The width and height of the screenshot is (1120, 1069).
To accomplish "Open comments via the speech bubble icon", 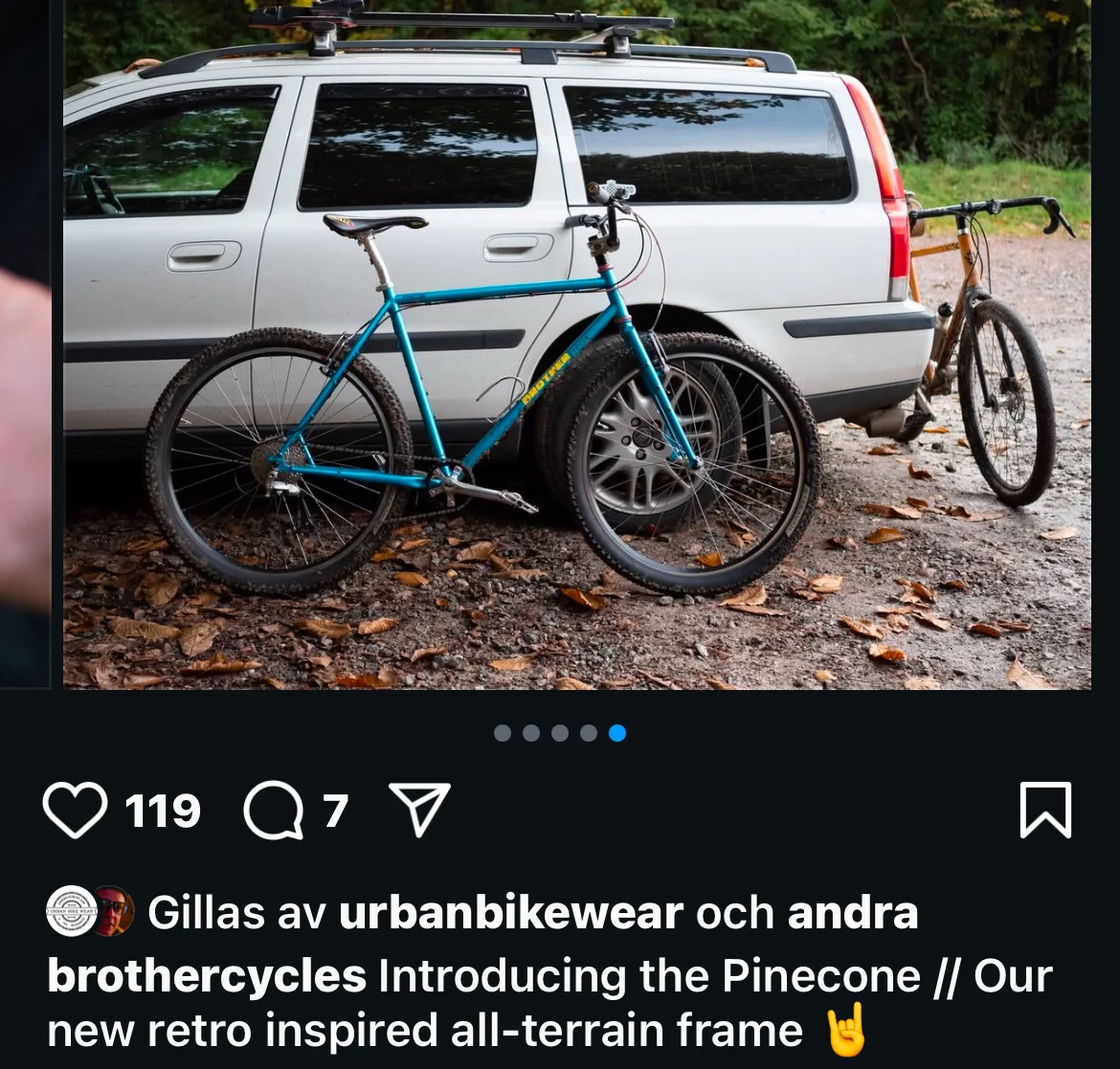I will click(274, 810).
